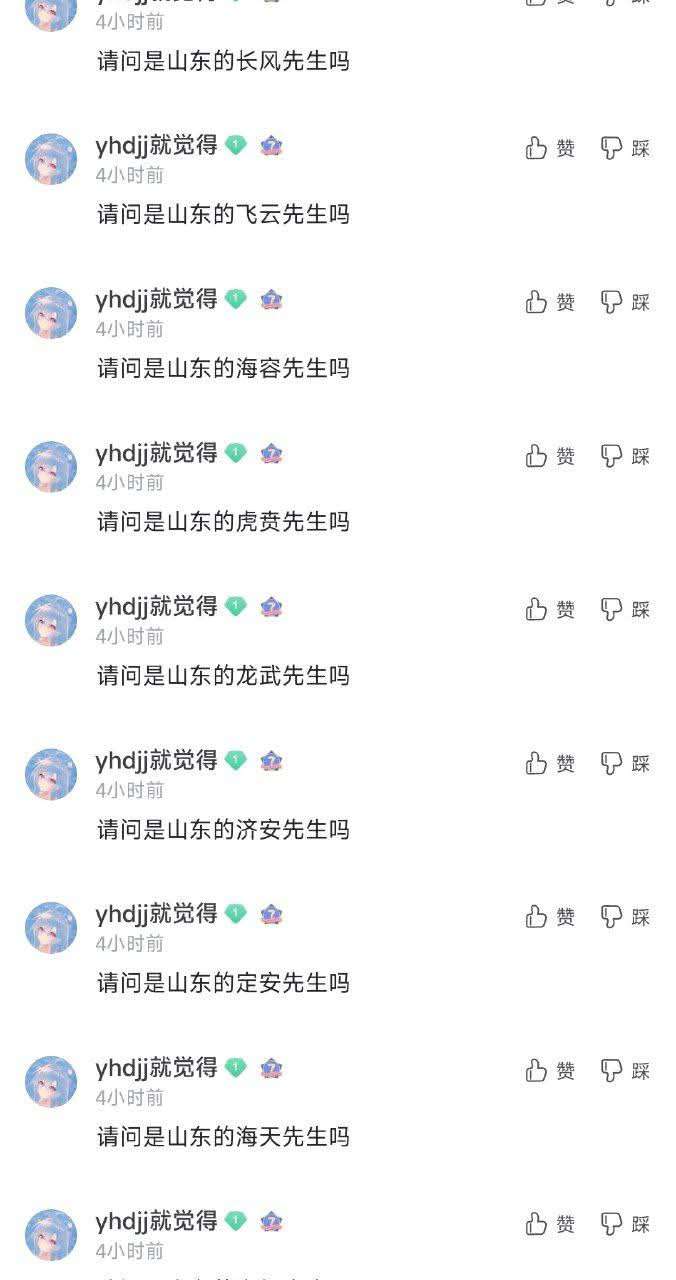
Task: Dislike the comment mentioning 定安先生
Action: tap(625, 916)
